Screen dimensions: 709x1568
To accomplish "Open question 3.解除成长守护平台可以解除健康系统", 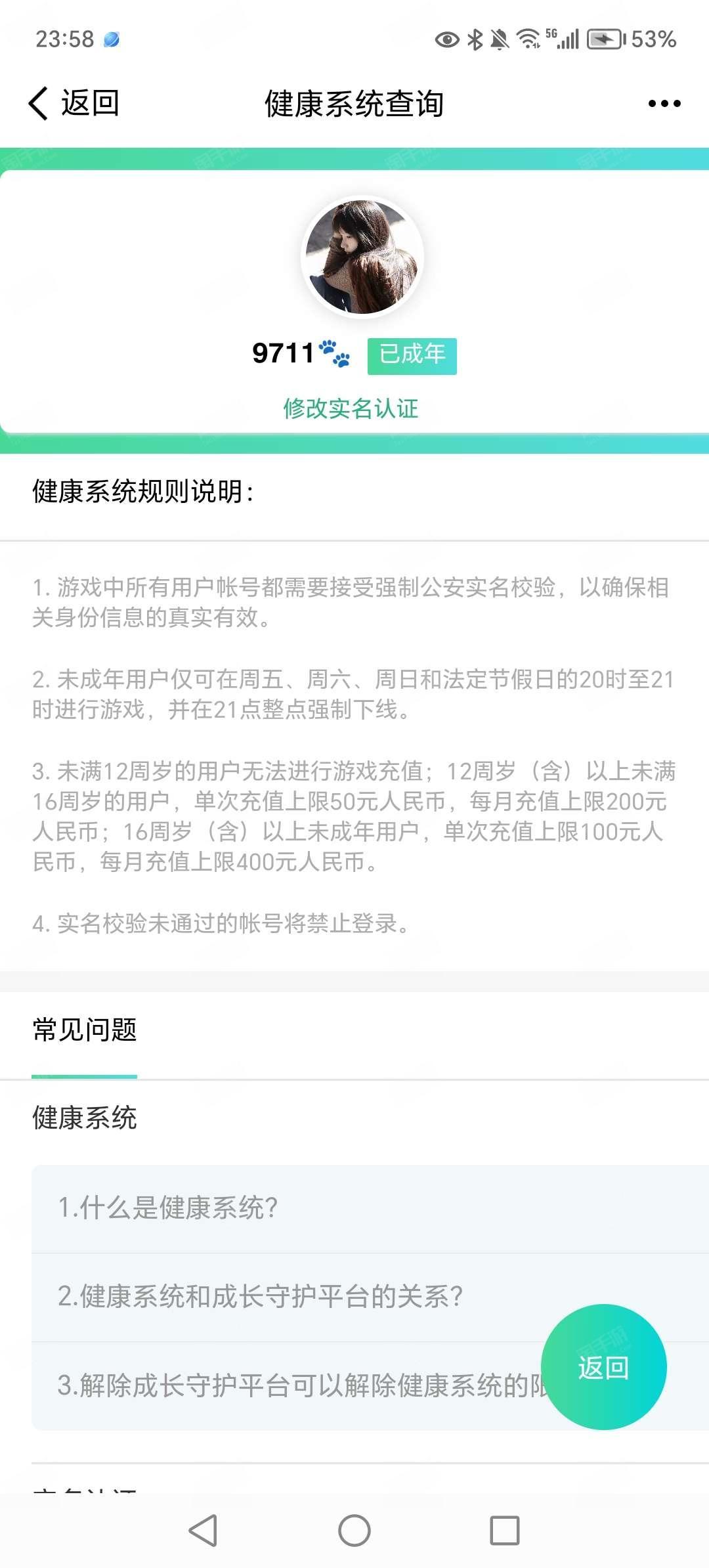I will [x=370, y=1385].
